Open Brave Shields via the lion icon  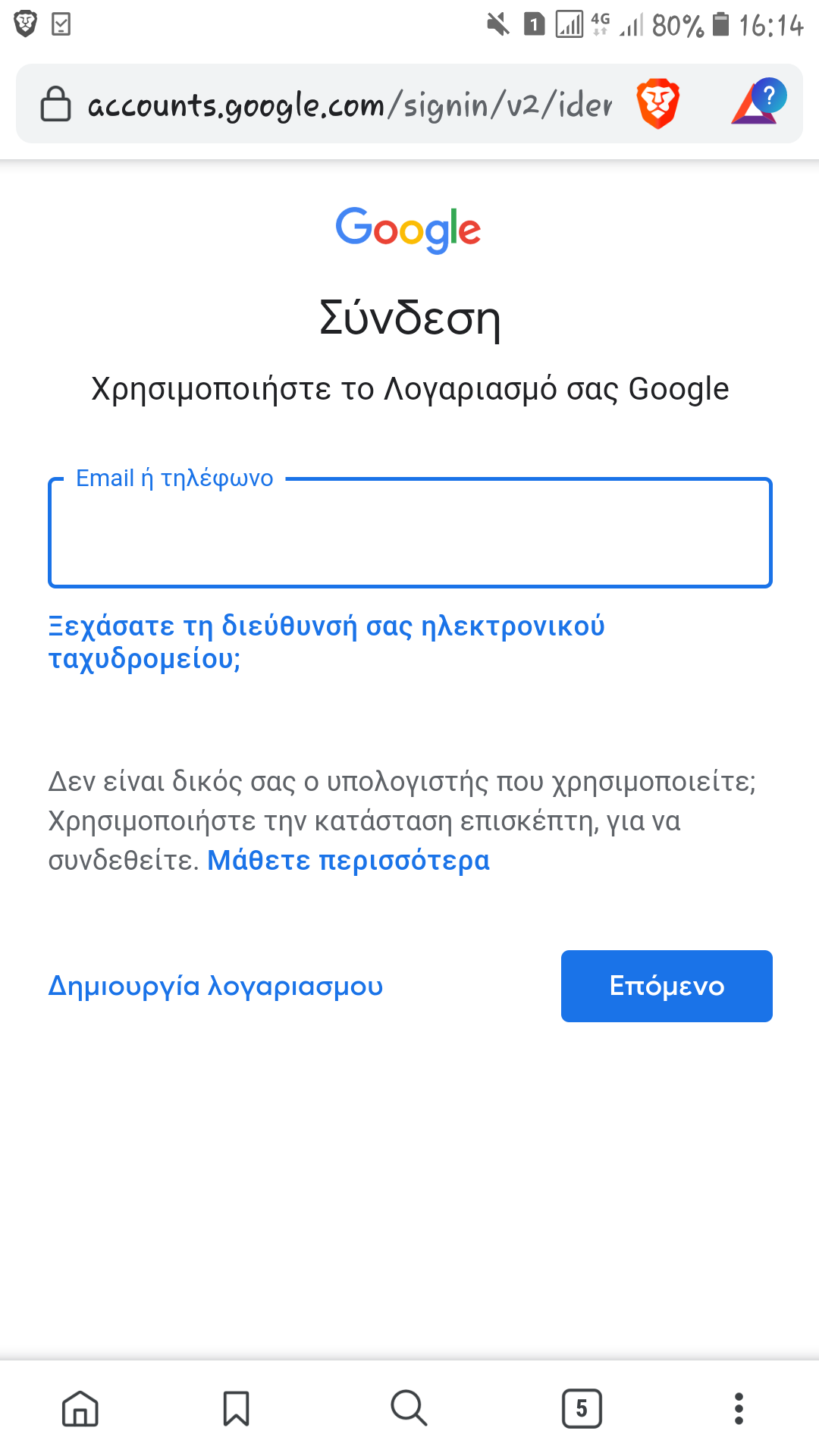click(x=657, y=102)
